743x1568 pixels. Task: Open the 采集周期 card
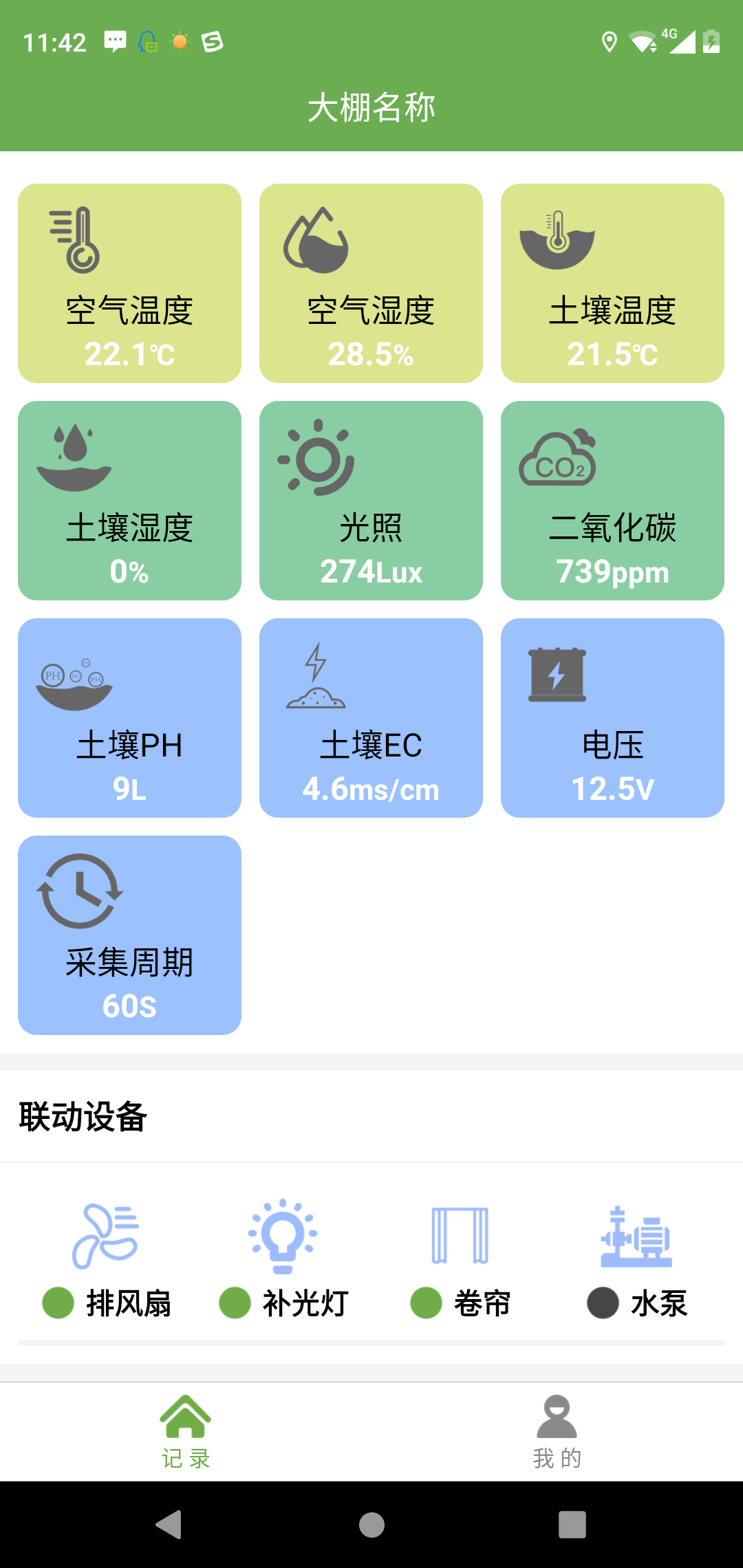pyautogui.click(x=129, y=935)
